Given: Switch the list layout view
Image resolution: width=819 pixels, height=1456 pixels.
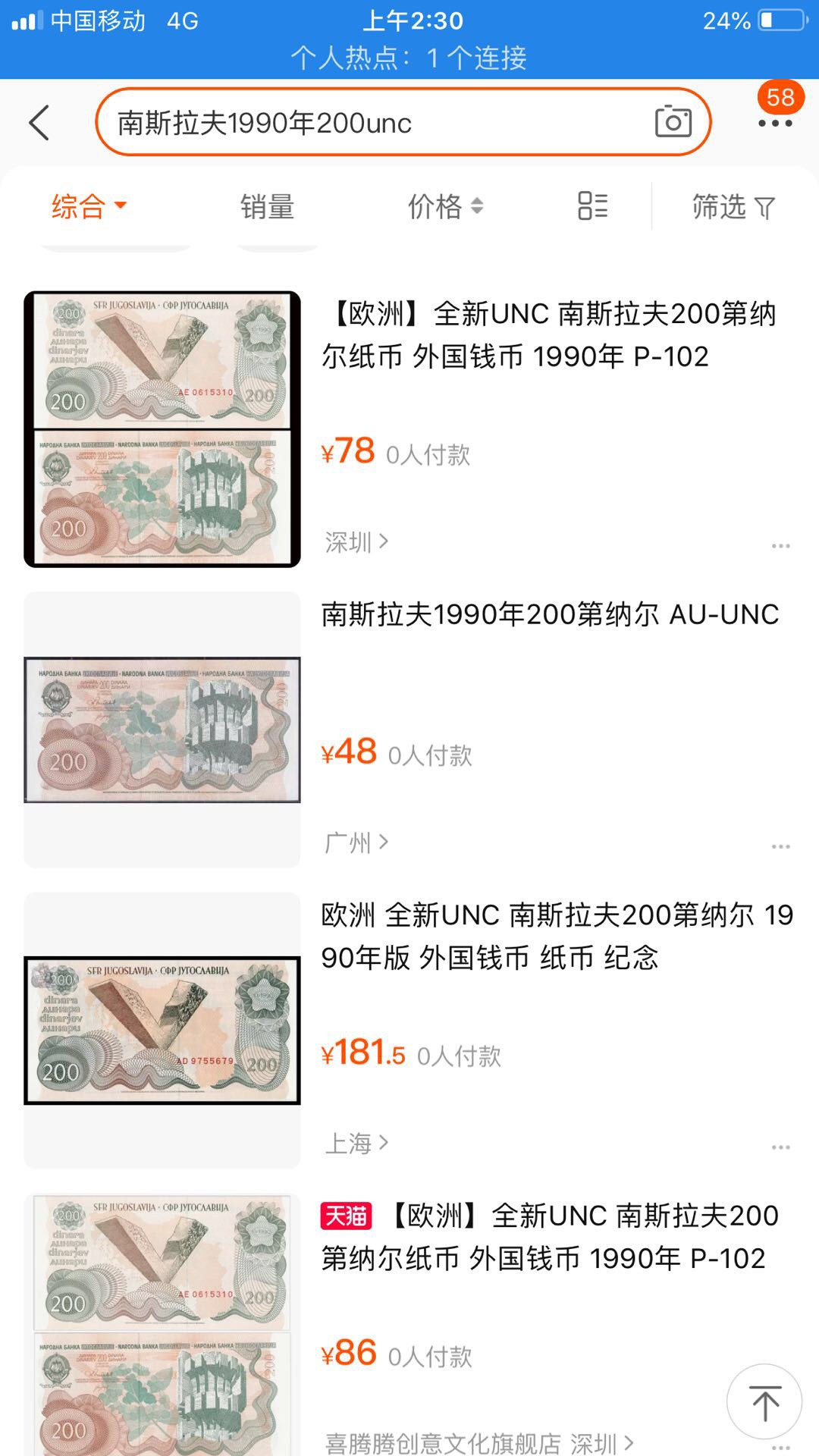Looking at the screenshot, I should 592,206.
